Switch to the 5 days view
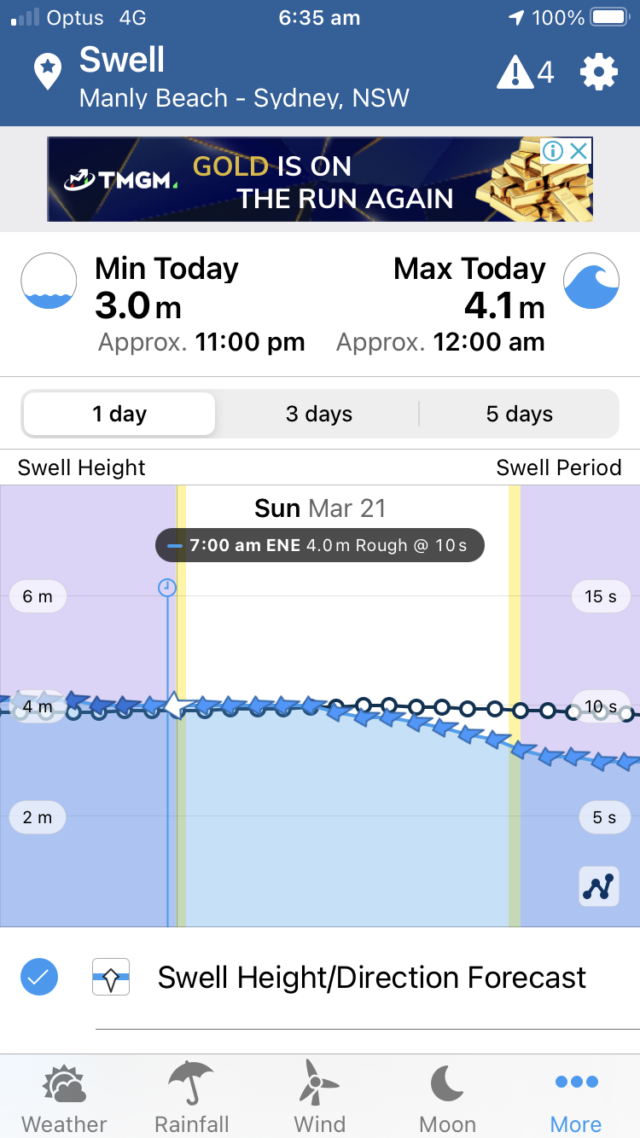This screenshot has width=640, height=1138. click(520, 414)
